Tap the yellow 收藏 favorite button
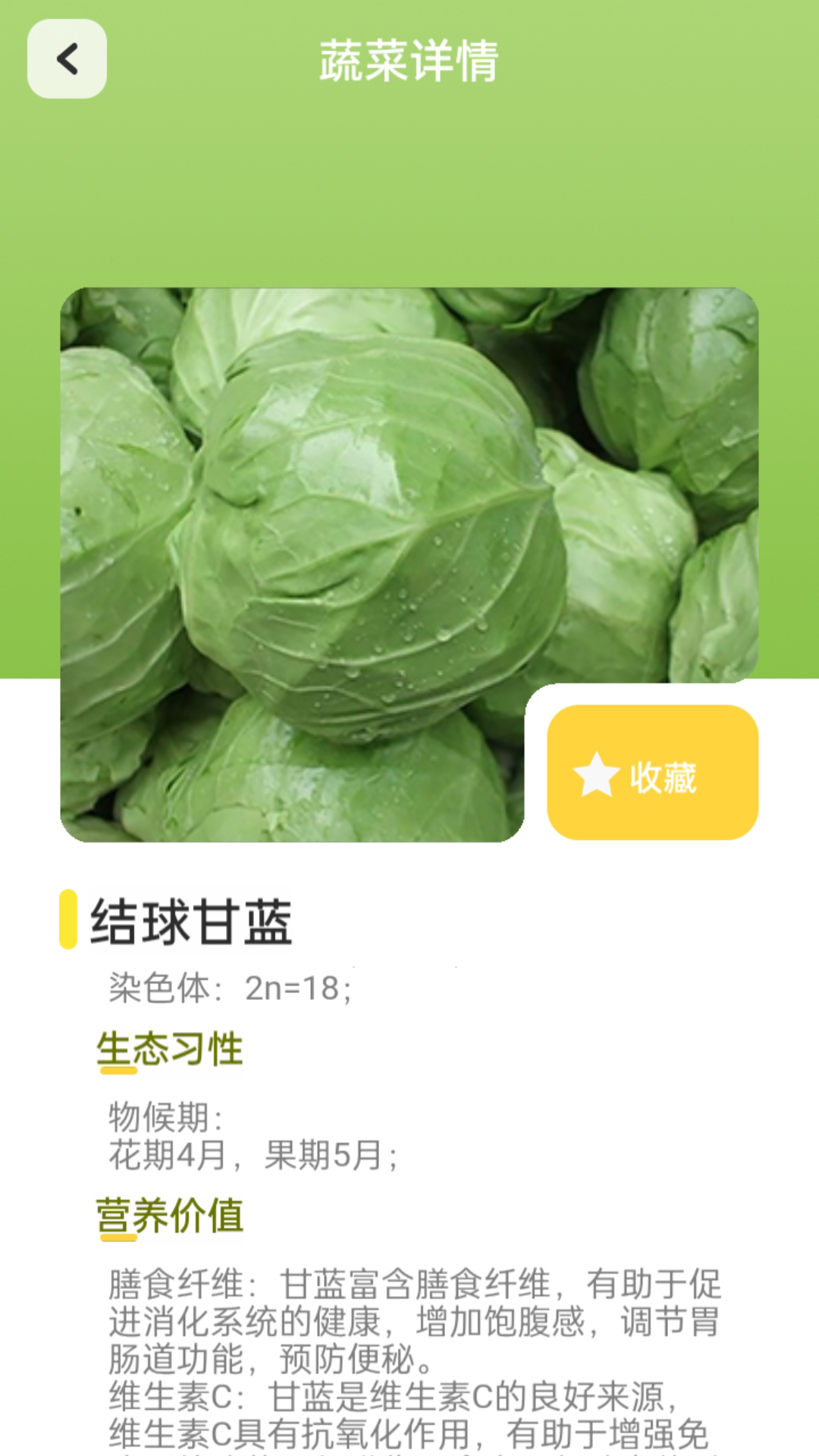Screen dimensions: 819x1456 (653, 772)
